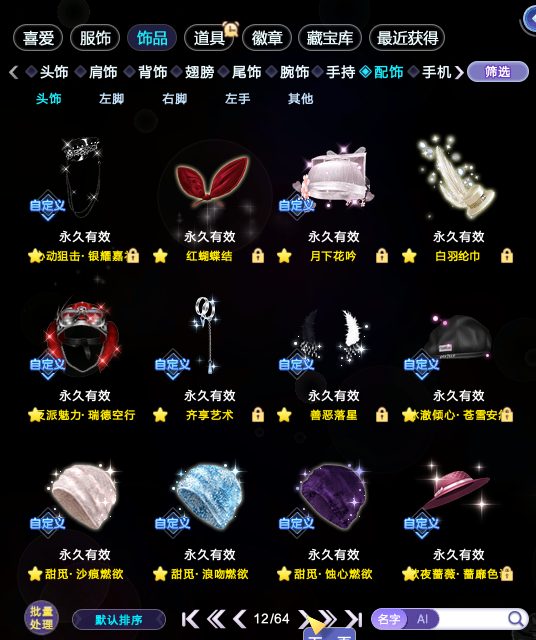Choose the 其他 sub-filter
536x640 pixels.
[x=300, y=99]
